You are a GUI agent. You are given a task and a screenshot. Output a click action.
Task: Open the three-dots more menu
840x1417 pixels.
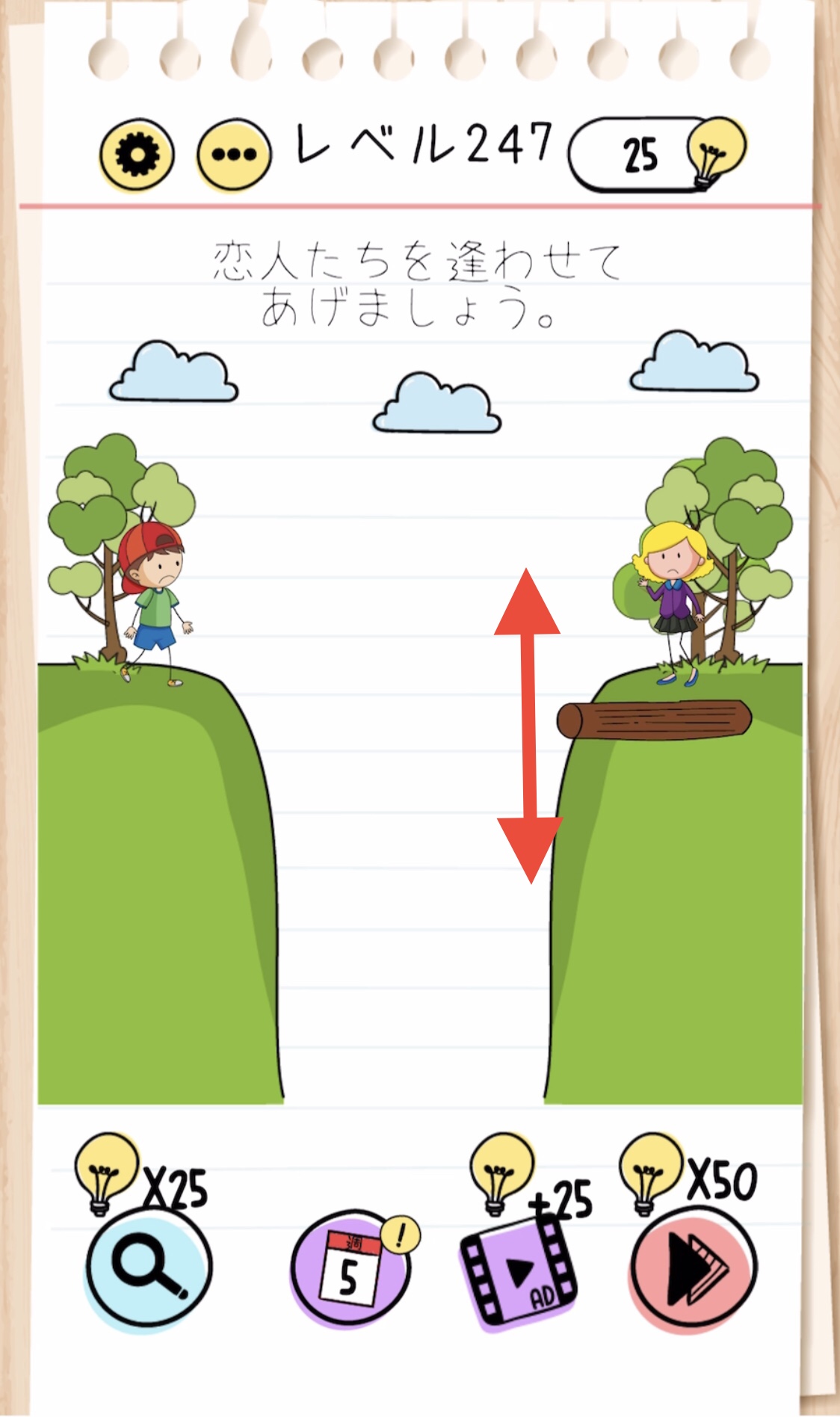click(233, 155)
